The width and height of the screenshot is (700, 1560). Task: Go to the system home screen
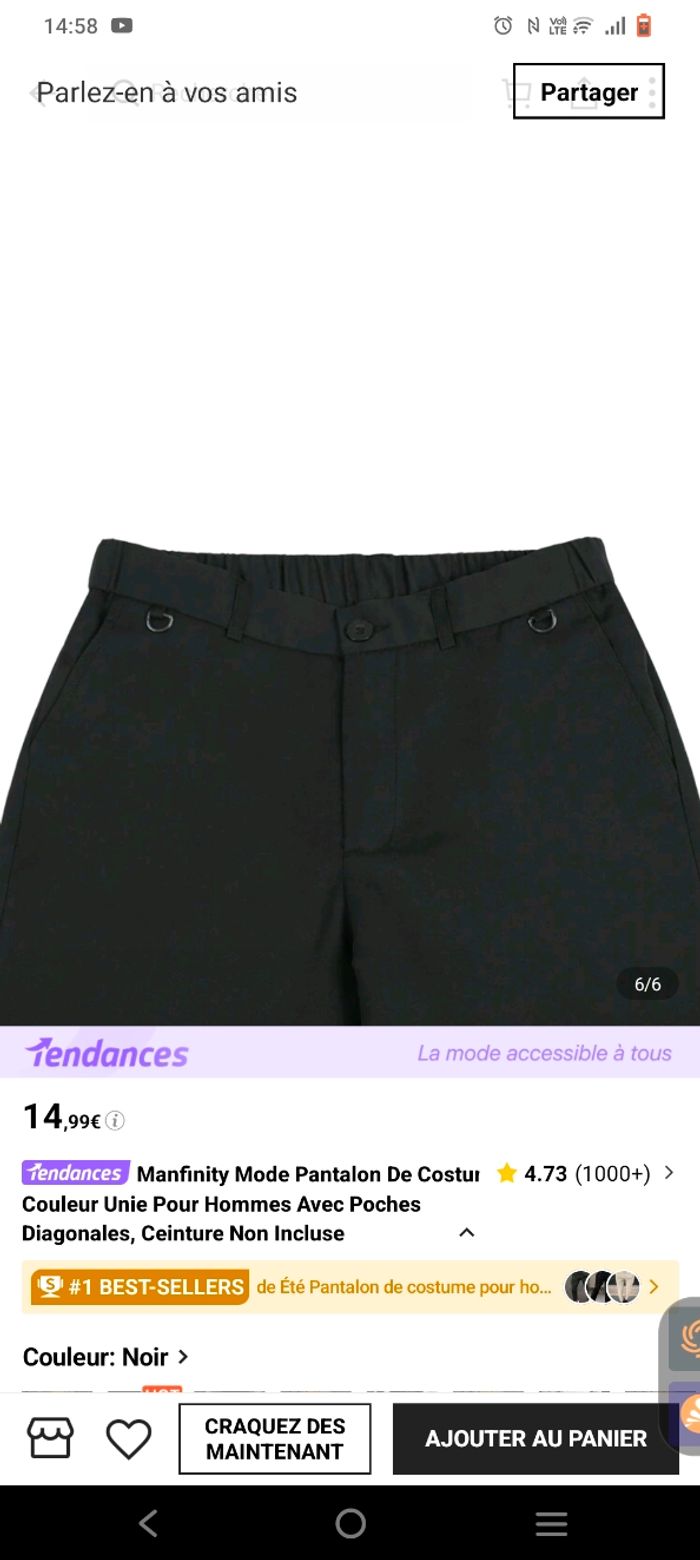click(x=350, y=1523)
